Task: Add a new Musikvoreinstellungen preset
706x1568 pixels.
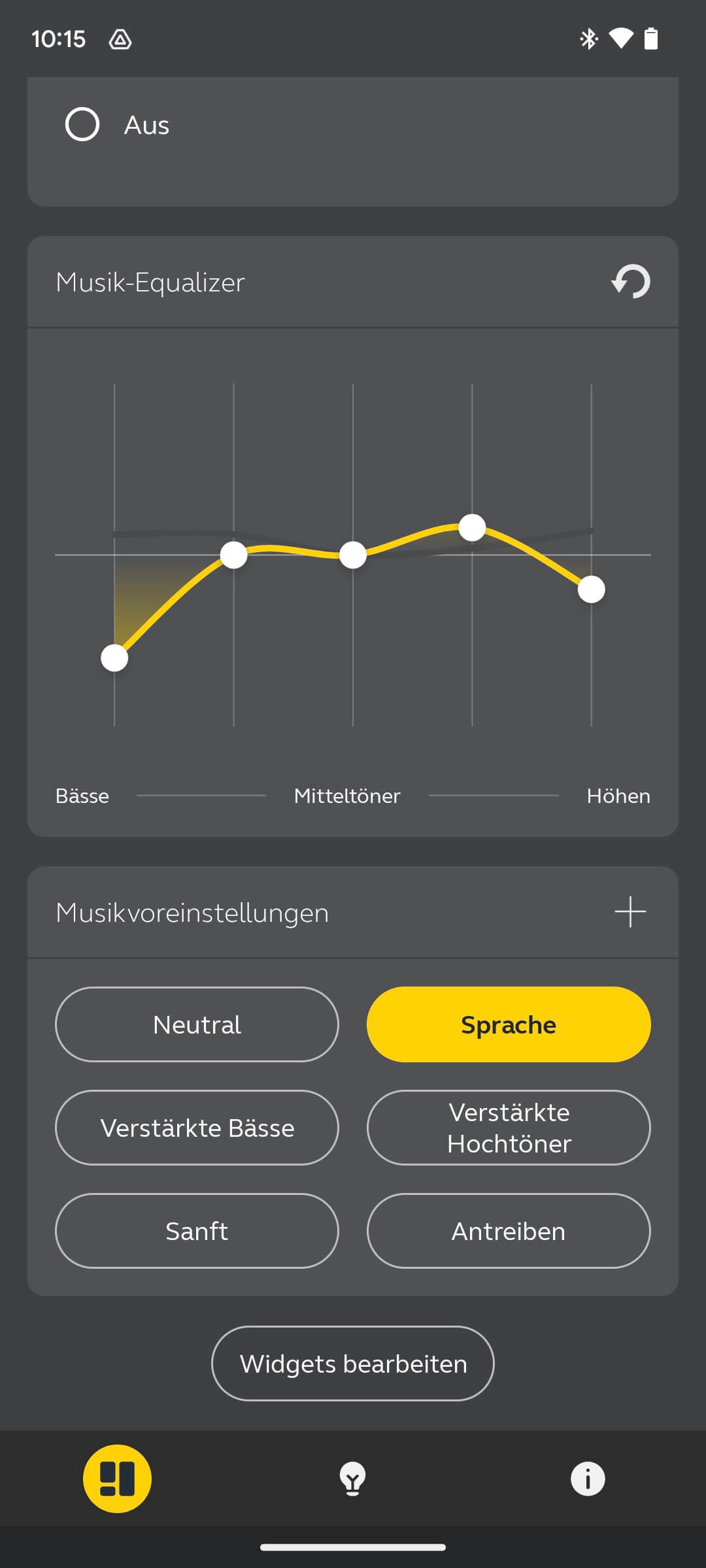Action: (x=630, y=911)
